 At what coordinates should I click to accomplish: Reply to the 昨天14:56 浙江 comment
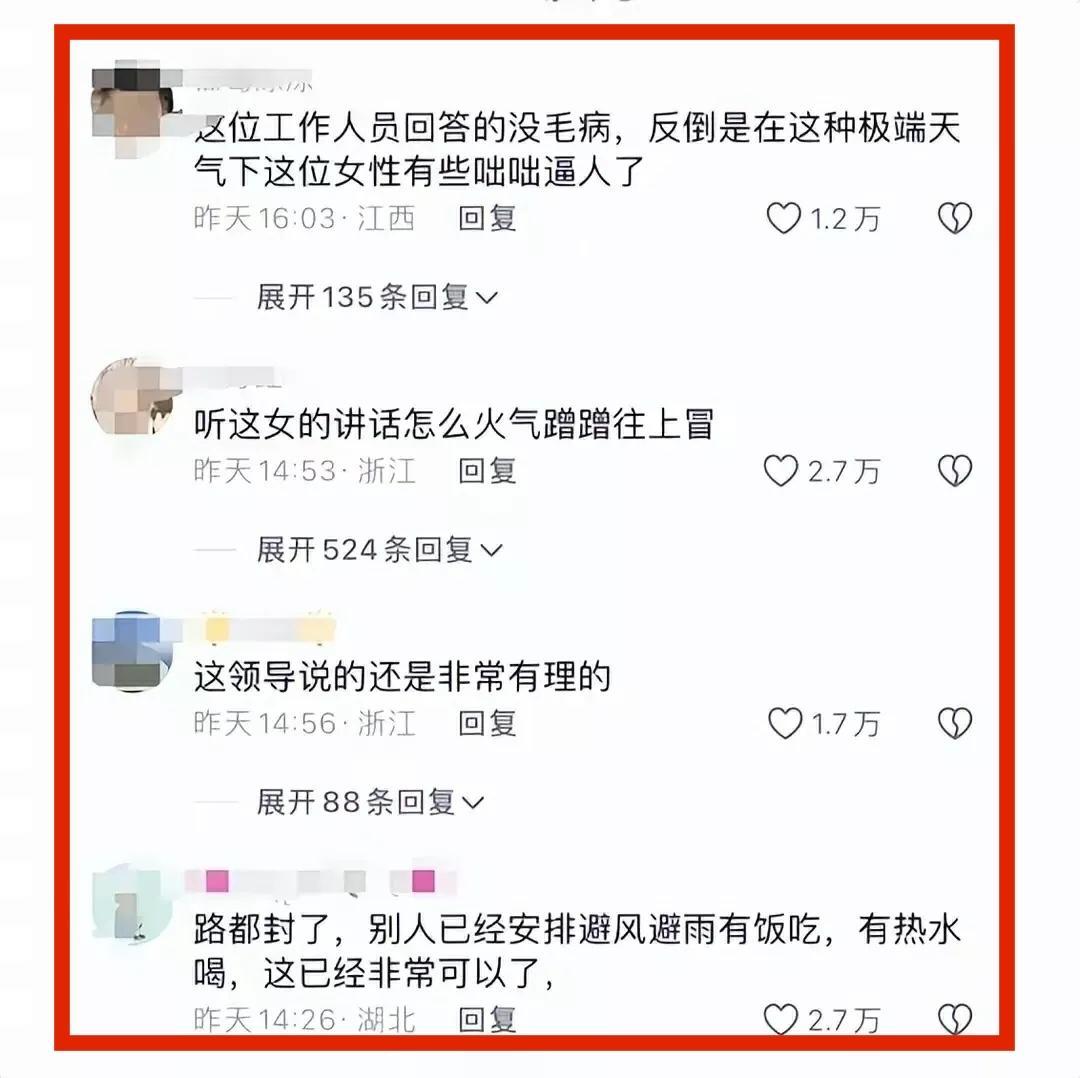coord(487,723)
